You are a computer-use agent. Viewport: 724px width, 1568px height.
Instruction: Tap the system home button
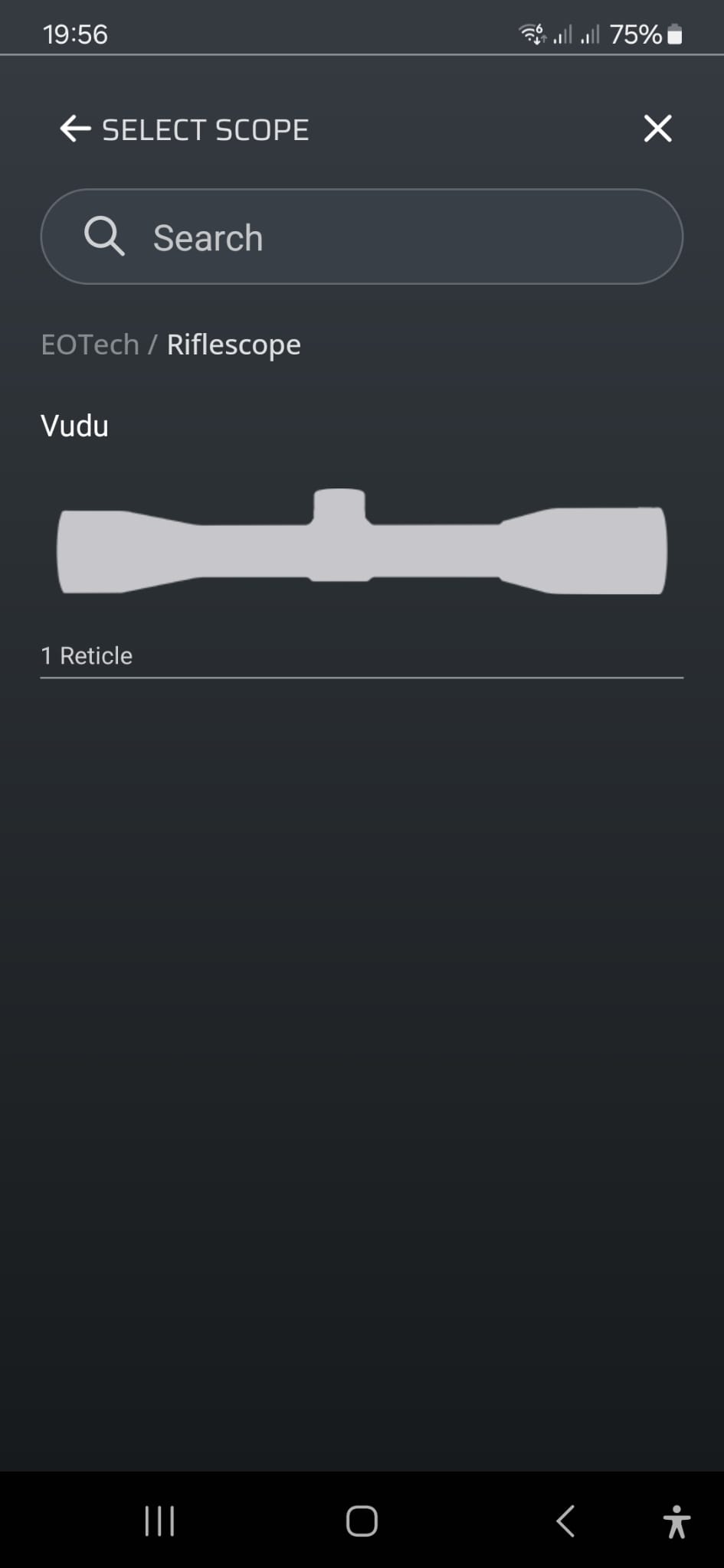[362, 1521]
